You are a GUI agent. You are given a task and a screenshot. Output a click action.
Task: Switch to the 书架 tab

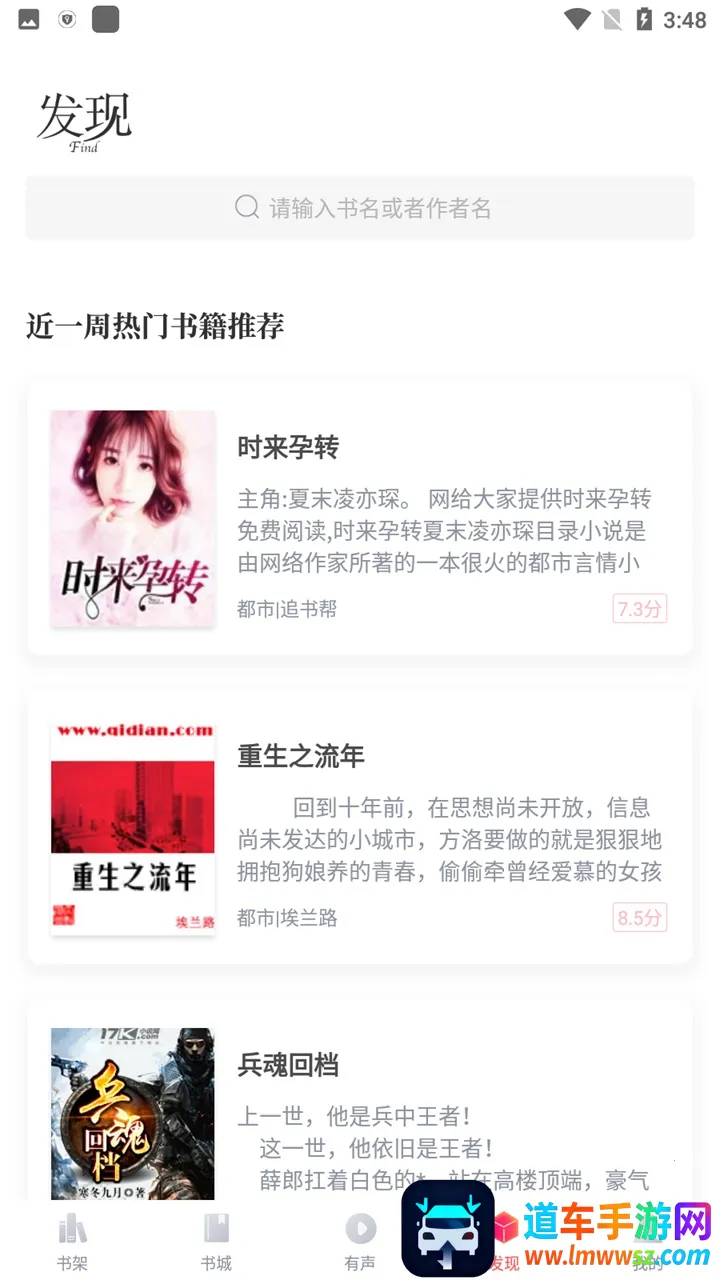72,1240
